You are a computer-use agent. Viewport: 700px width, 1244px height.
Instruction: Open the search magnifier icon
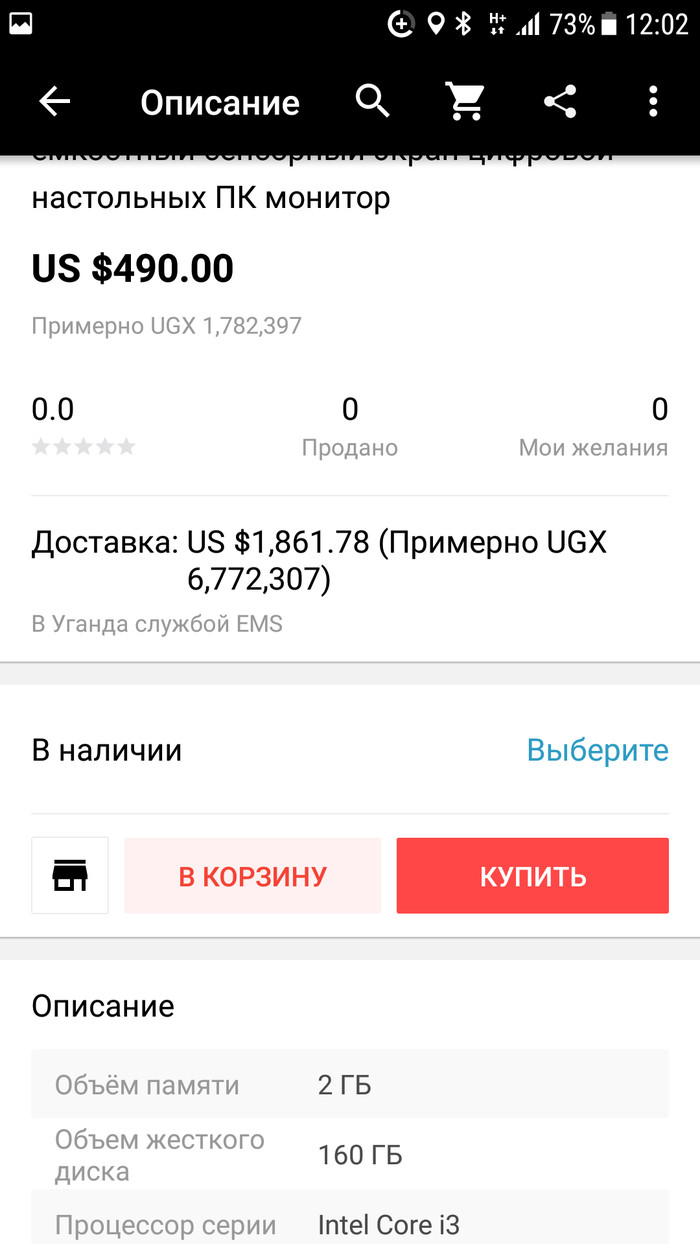[372, 102]
